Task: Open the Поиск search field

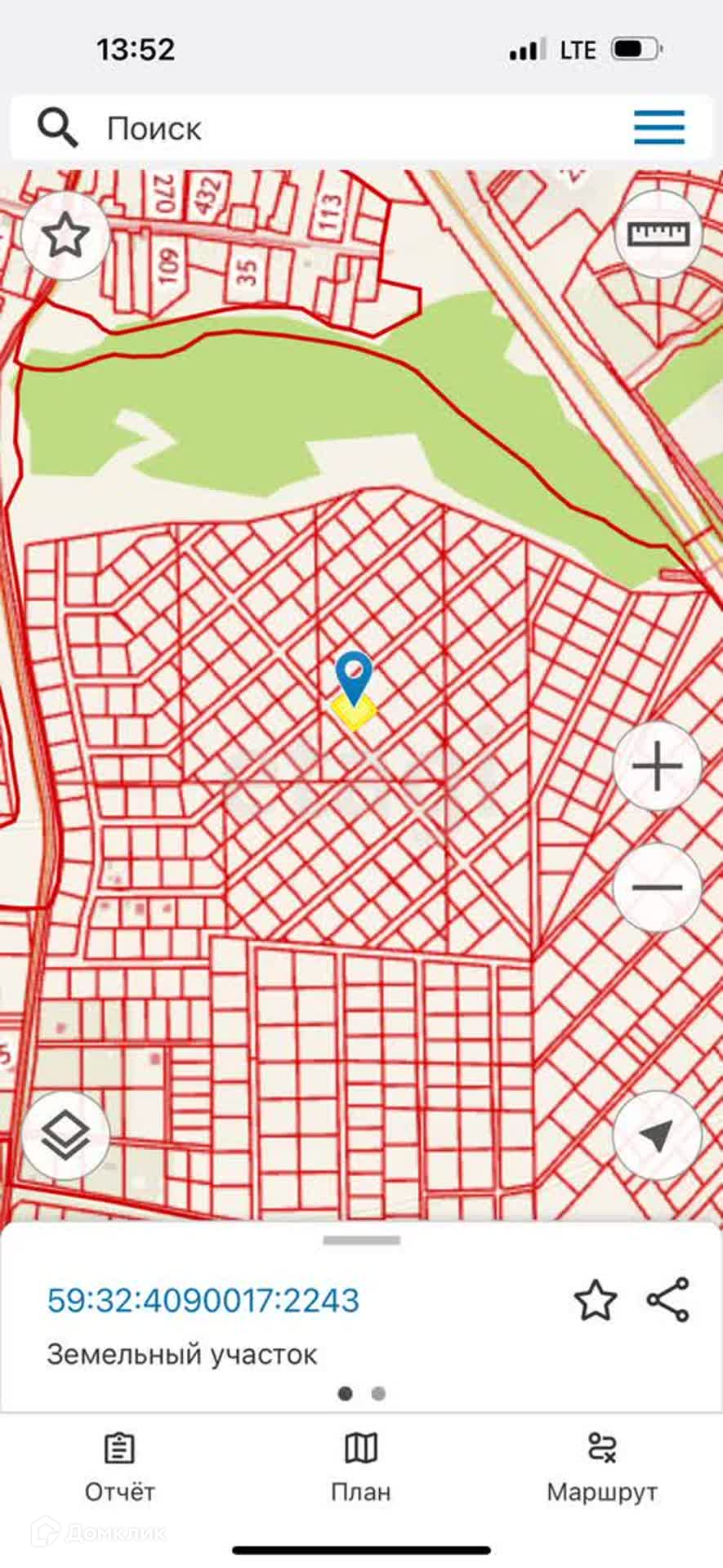Action: click(327, 128)
